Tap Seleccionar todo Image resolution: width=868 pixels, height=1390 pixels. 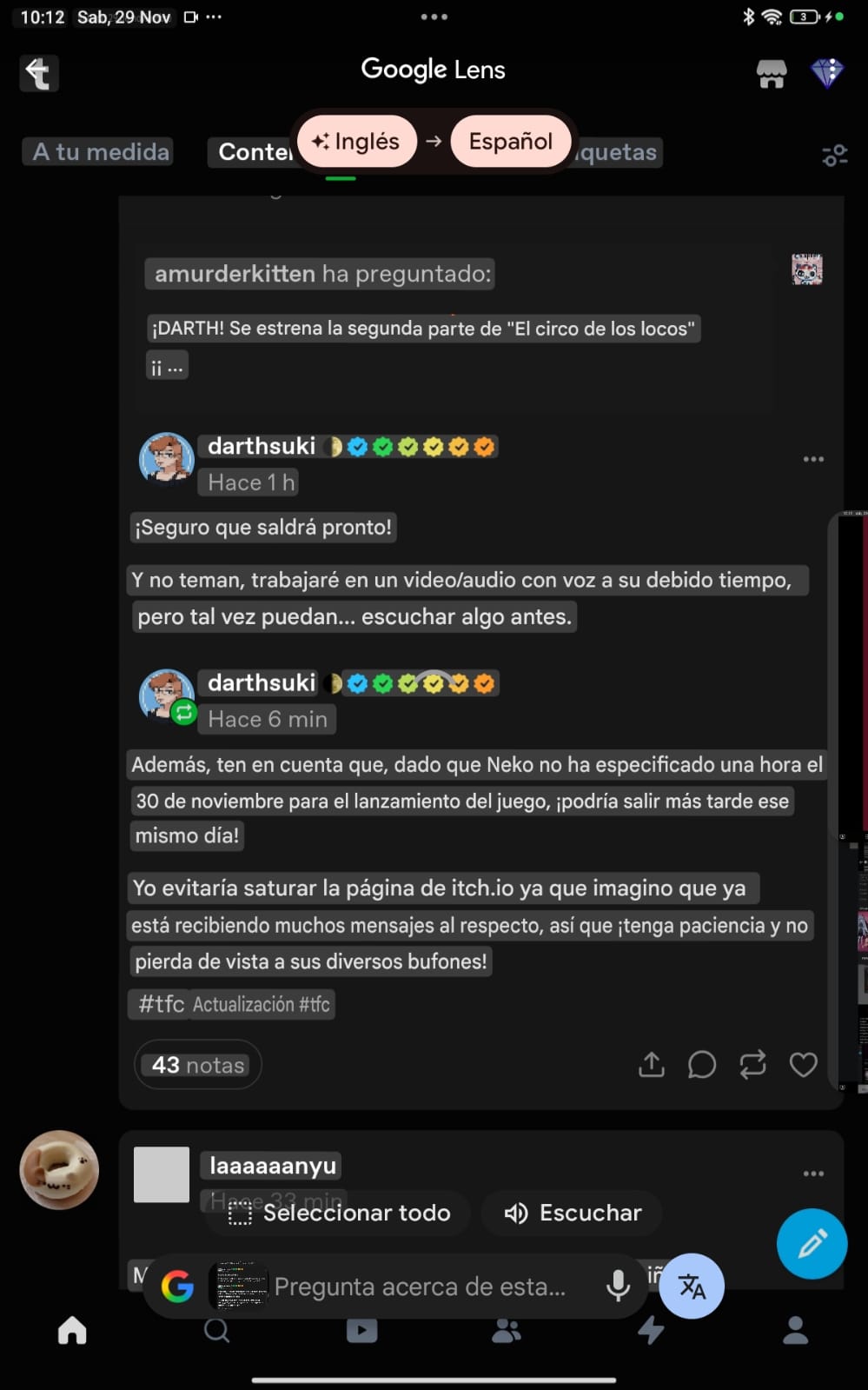[340, 1213]
